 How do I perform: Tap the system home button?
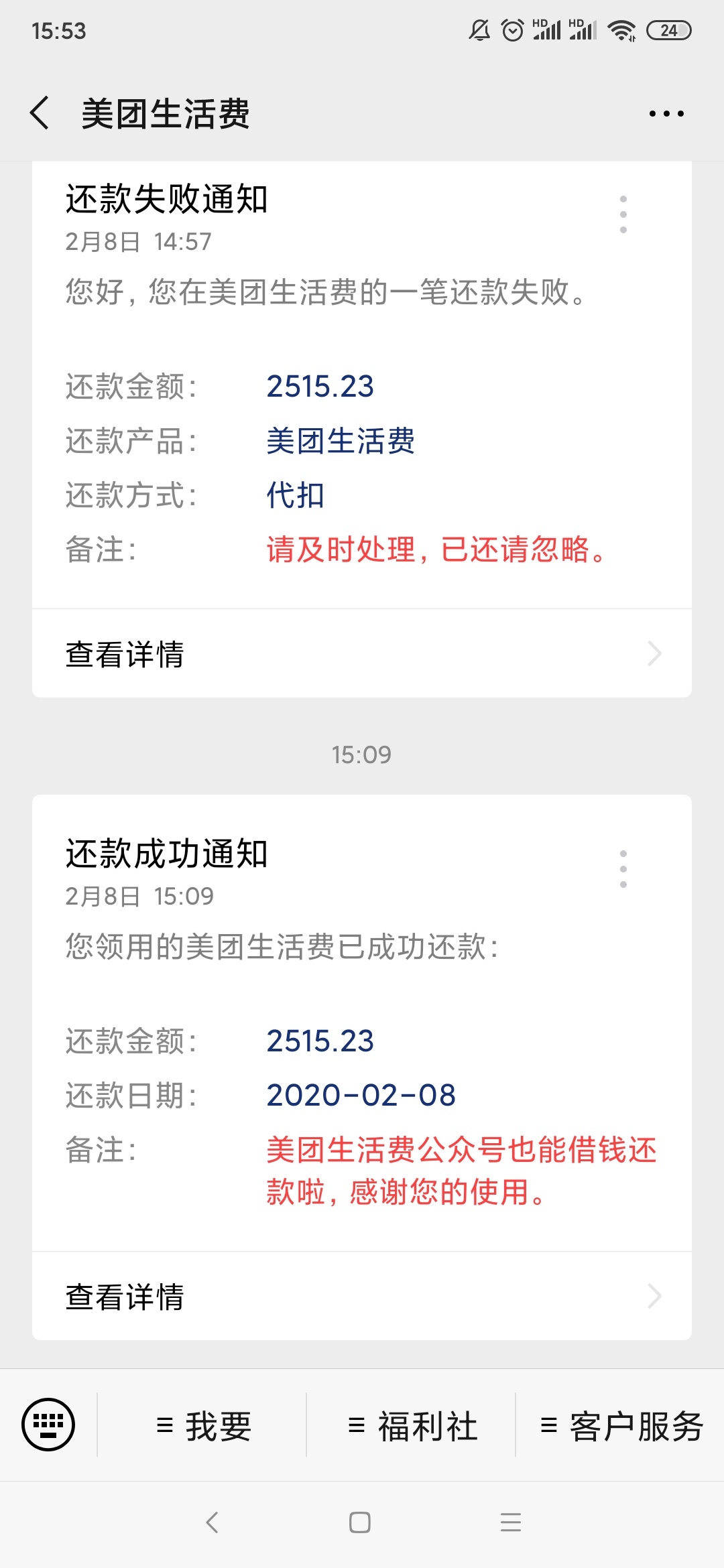(x=360, y=1522)
